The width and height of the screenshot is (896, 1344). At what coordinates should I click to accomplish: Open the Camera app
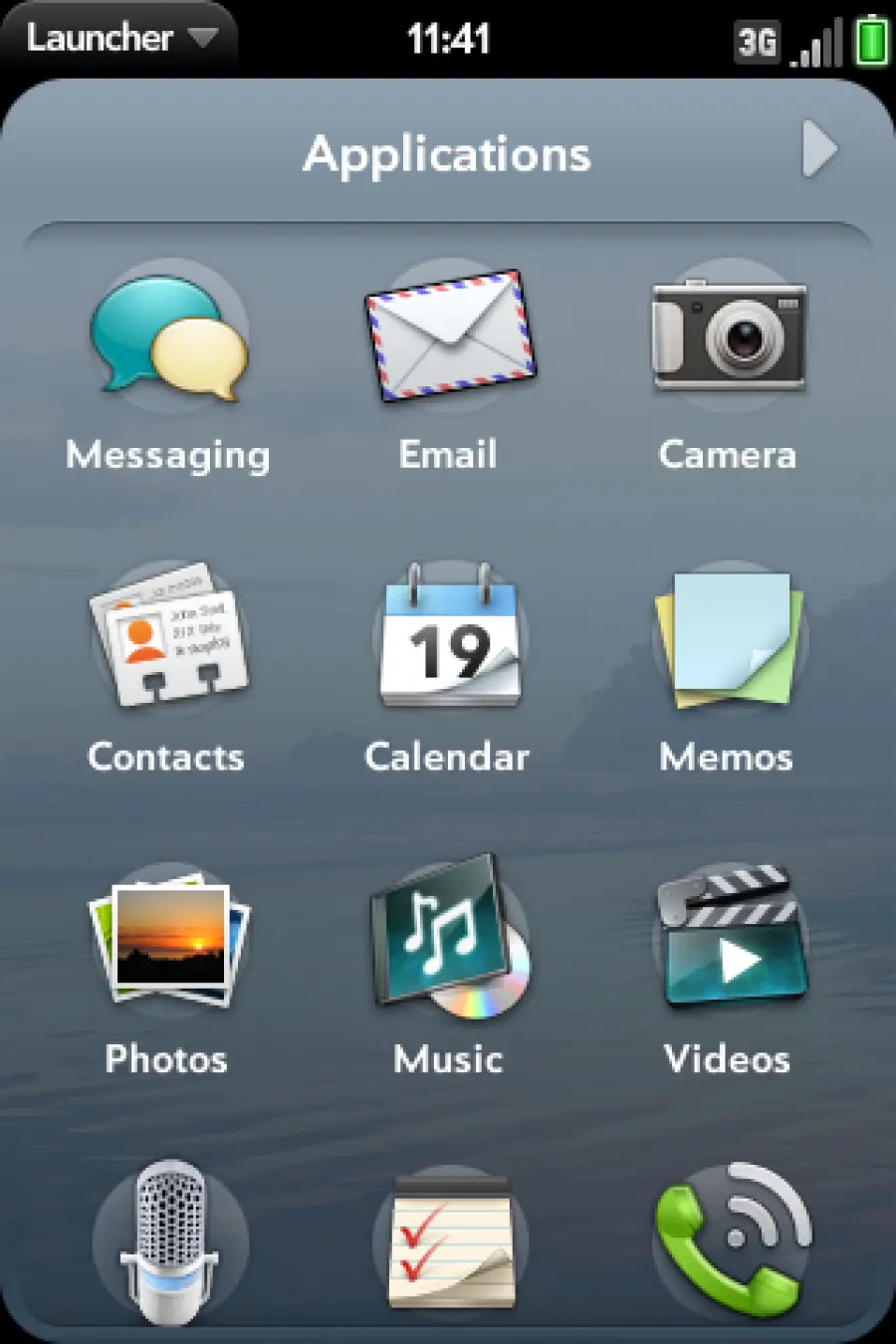pos(729,337)
